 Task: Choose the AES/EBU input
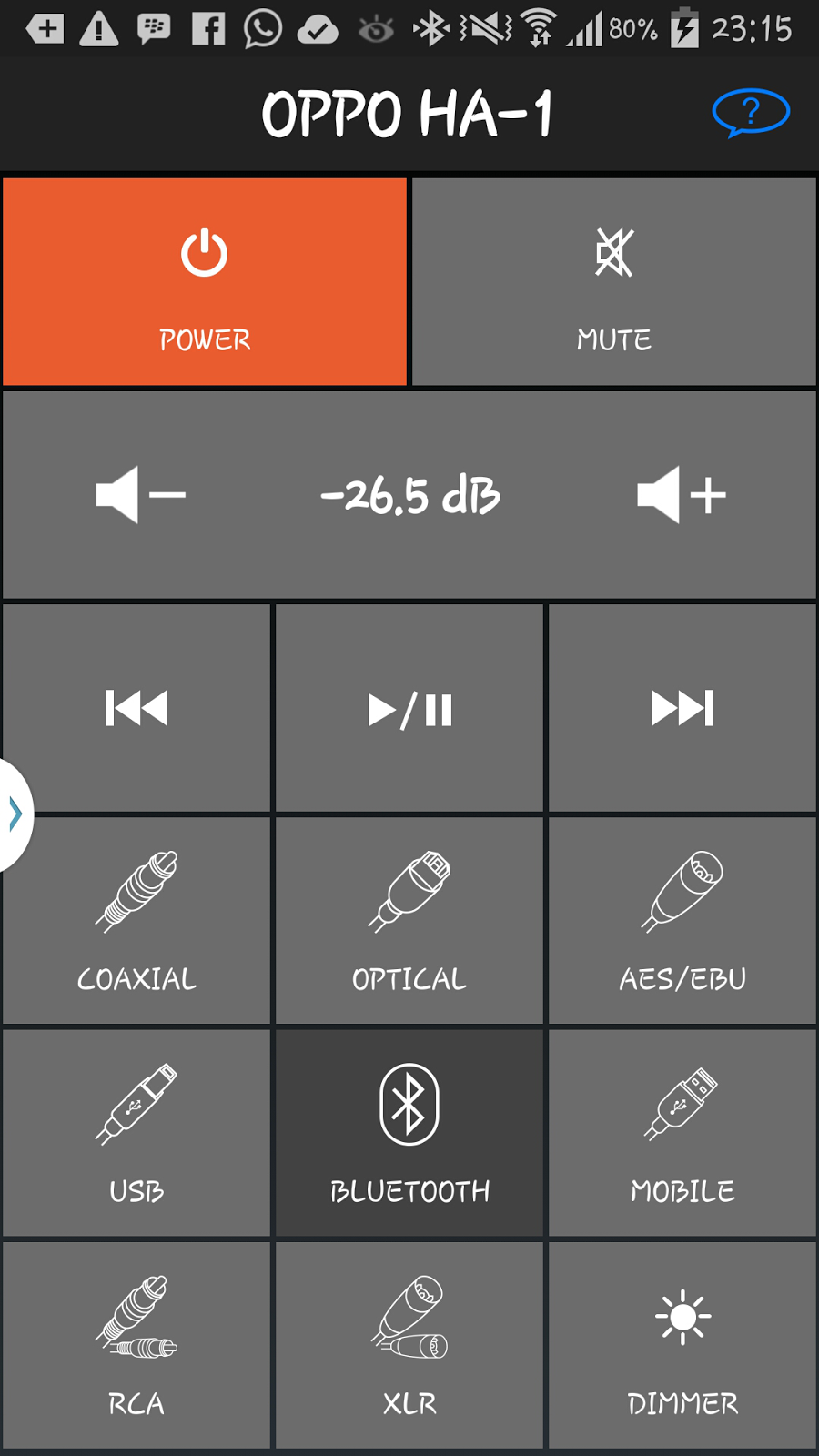pyautogui.click(x=682, y=921)
